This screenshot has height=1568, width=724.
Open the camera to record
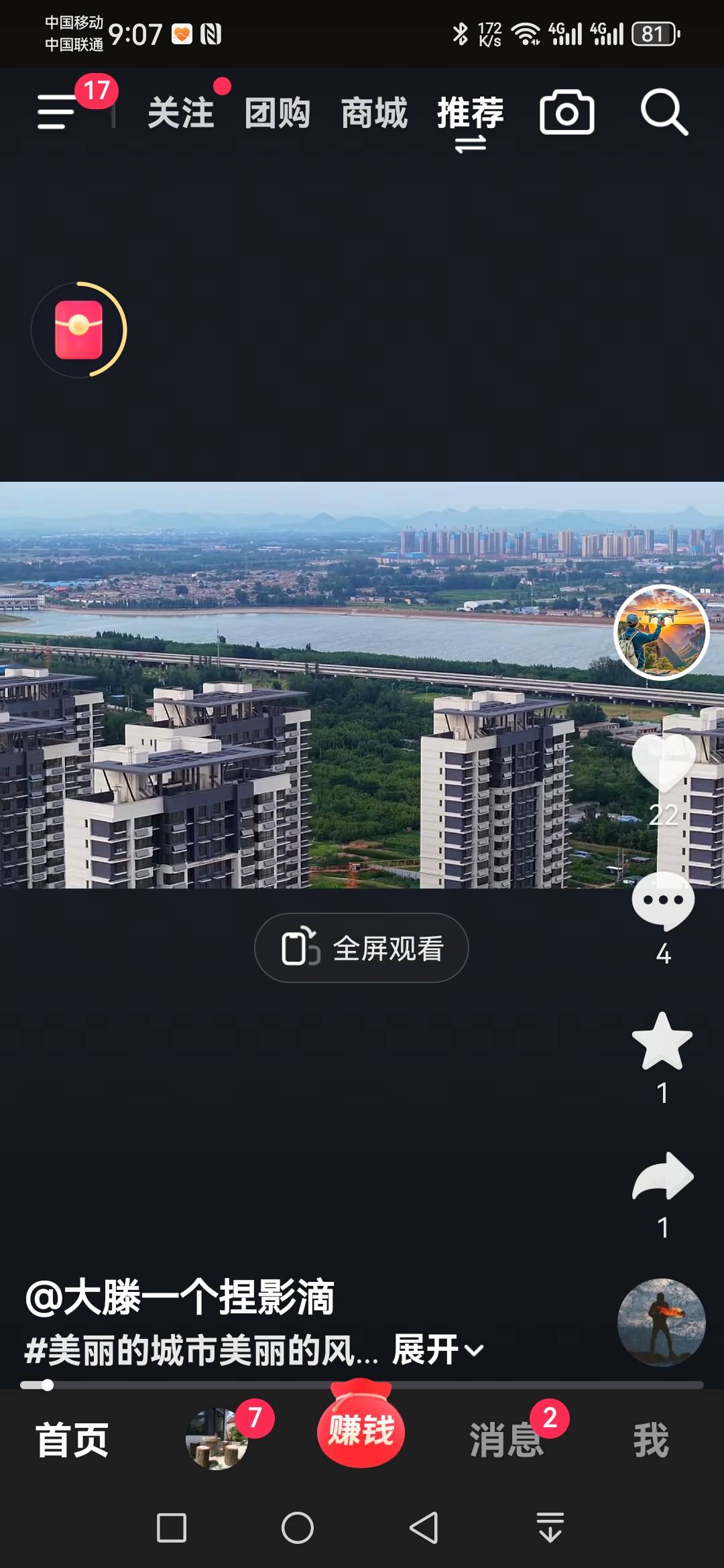[567, 113]
